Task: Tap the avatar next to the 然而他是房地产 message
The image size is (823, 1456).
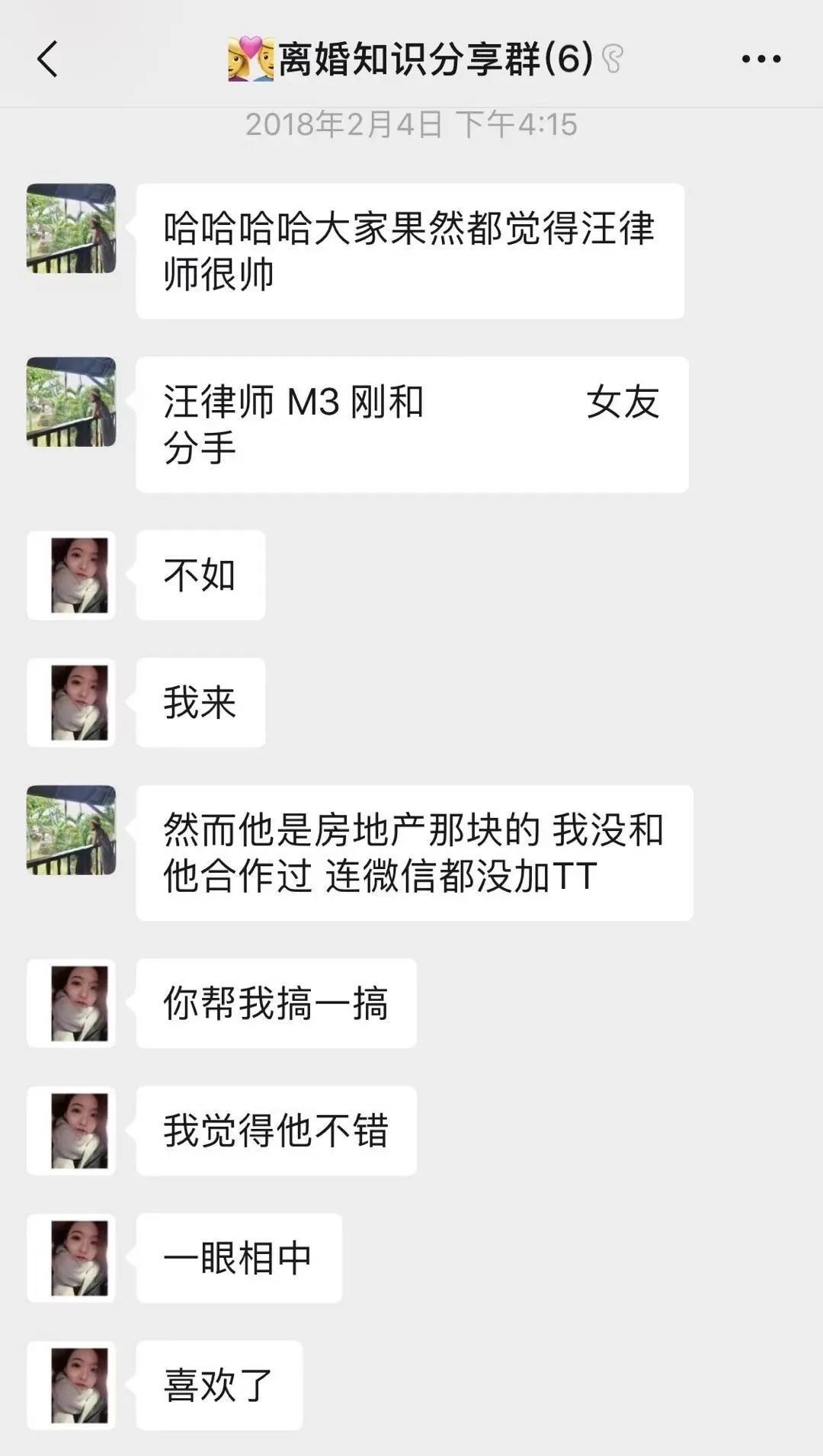Action: click(x=71, y=830)
